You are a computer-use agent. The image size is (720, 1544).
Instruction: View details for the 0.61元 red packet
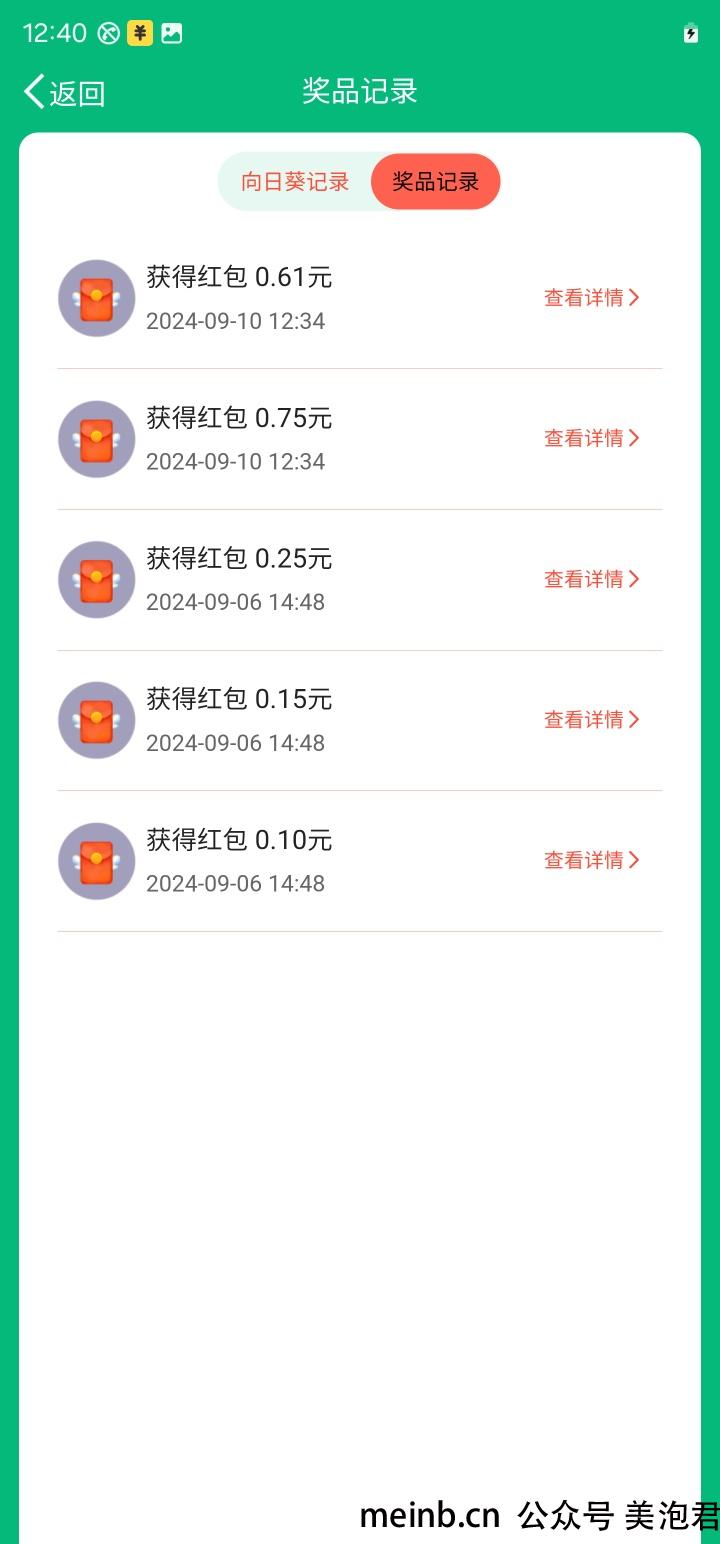pos(592,298)
